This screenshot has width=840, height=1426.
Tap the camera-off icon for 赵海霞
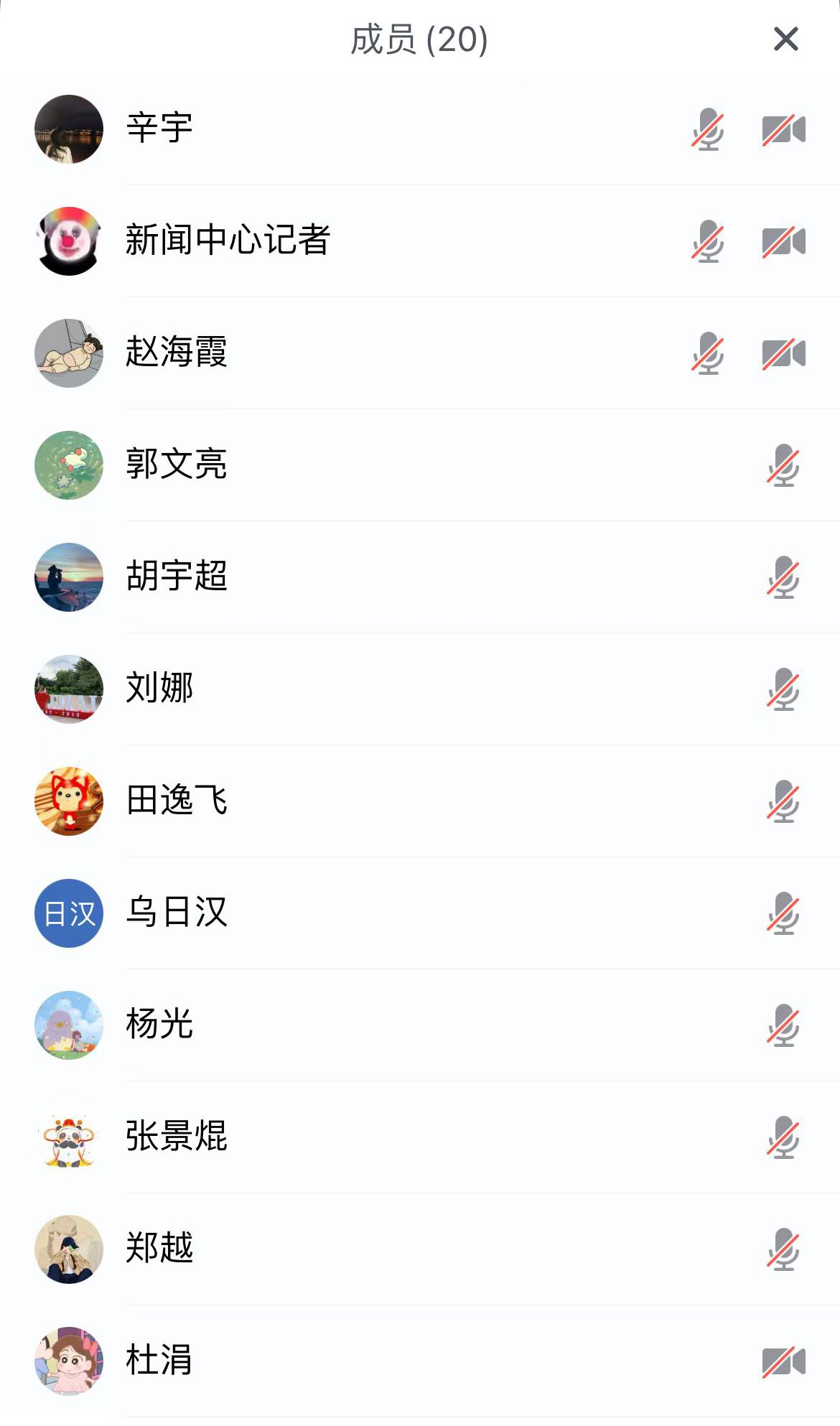pyautogui.click(x=783, y=354)
